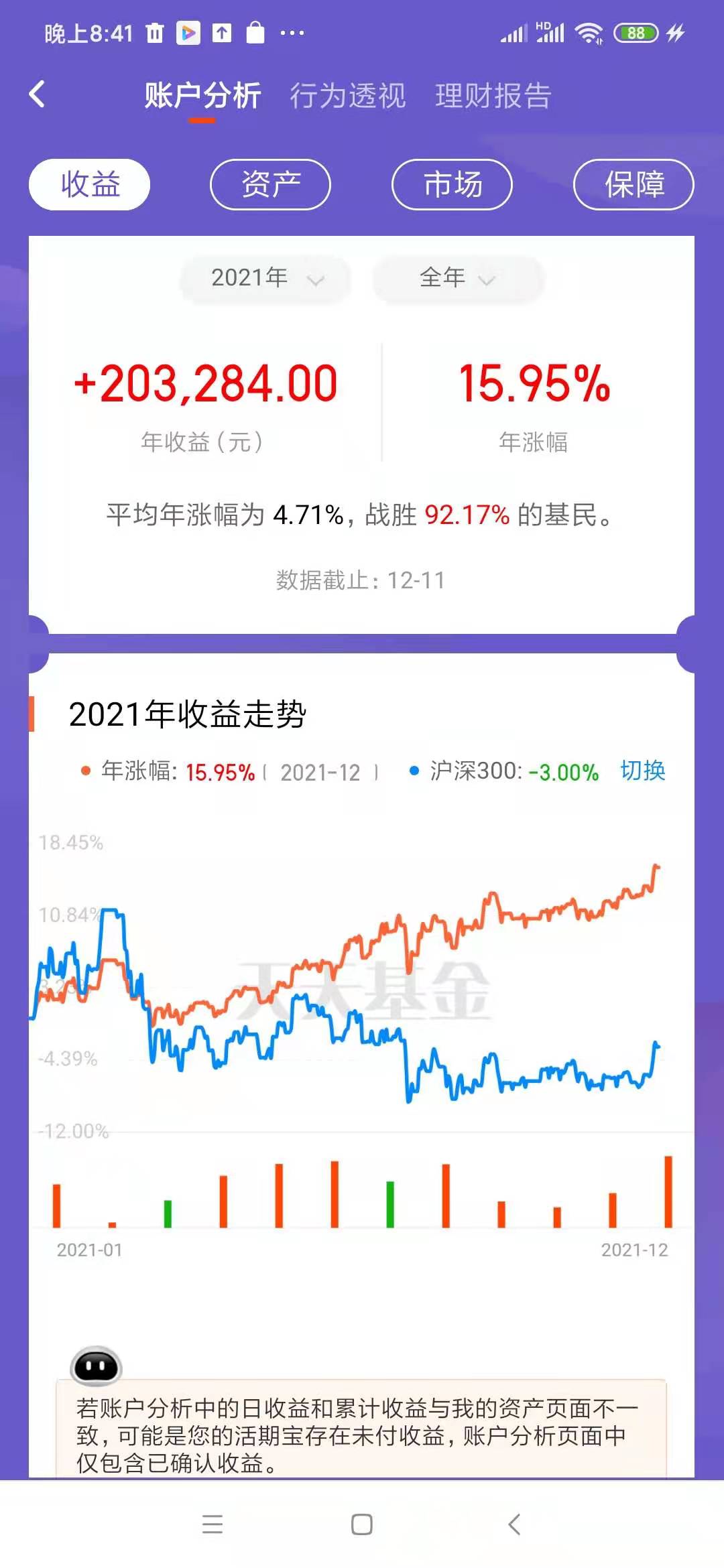Select the 保障 chip
Image resolution: width=724 pixels, height=1568 pixels.
(x=633, y=184)
